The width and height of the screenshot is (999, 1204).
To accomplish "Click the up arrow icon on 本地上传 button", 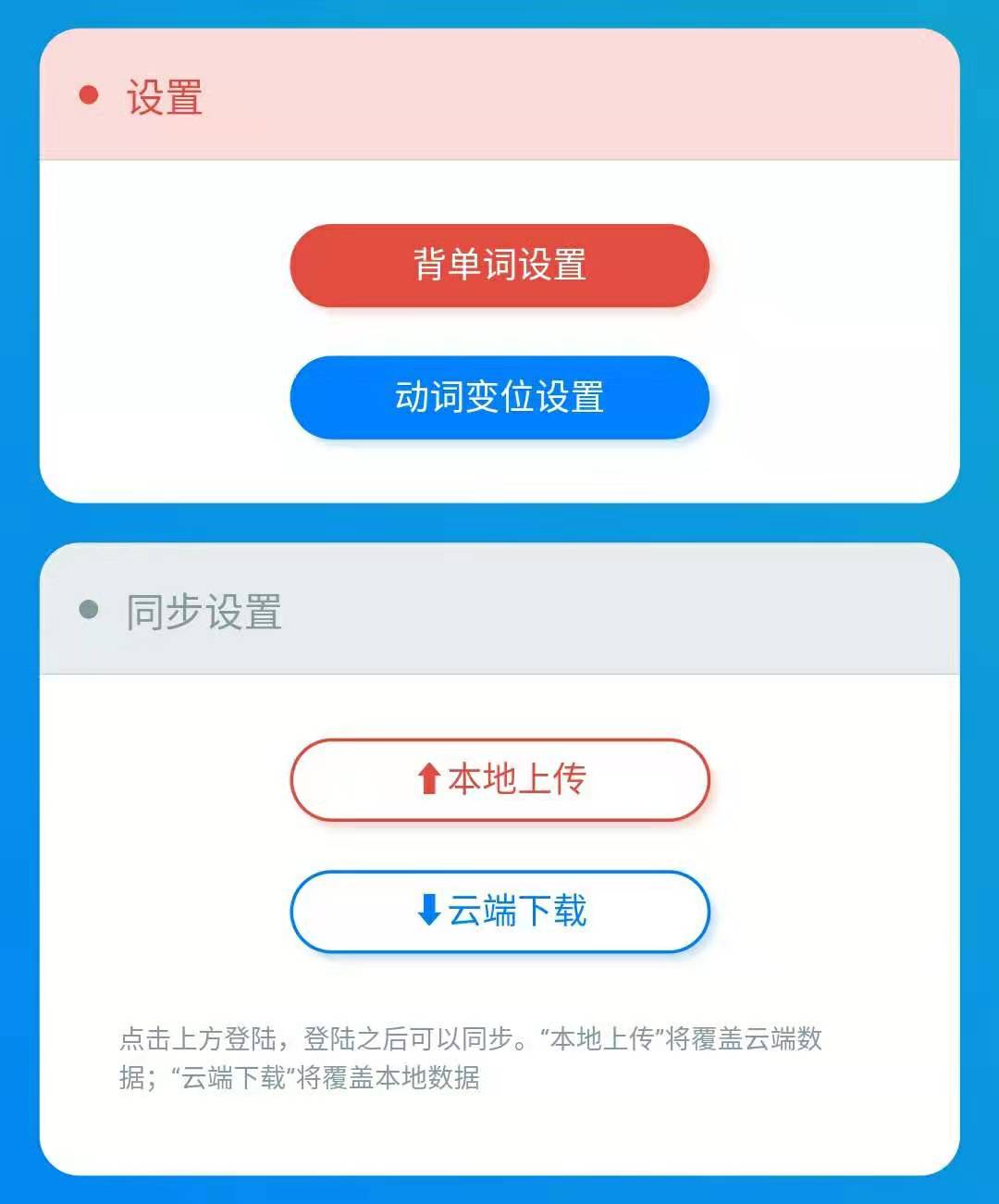I will (x=427, y=780).
